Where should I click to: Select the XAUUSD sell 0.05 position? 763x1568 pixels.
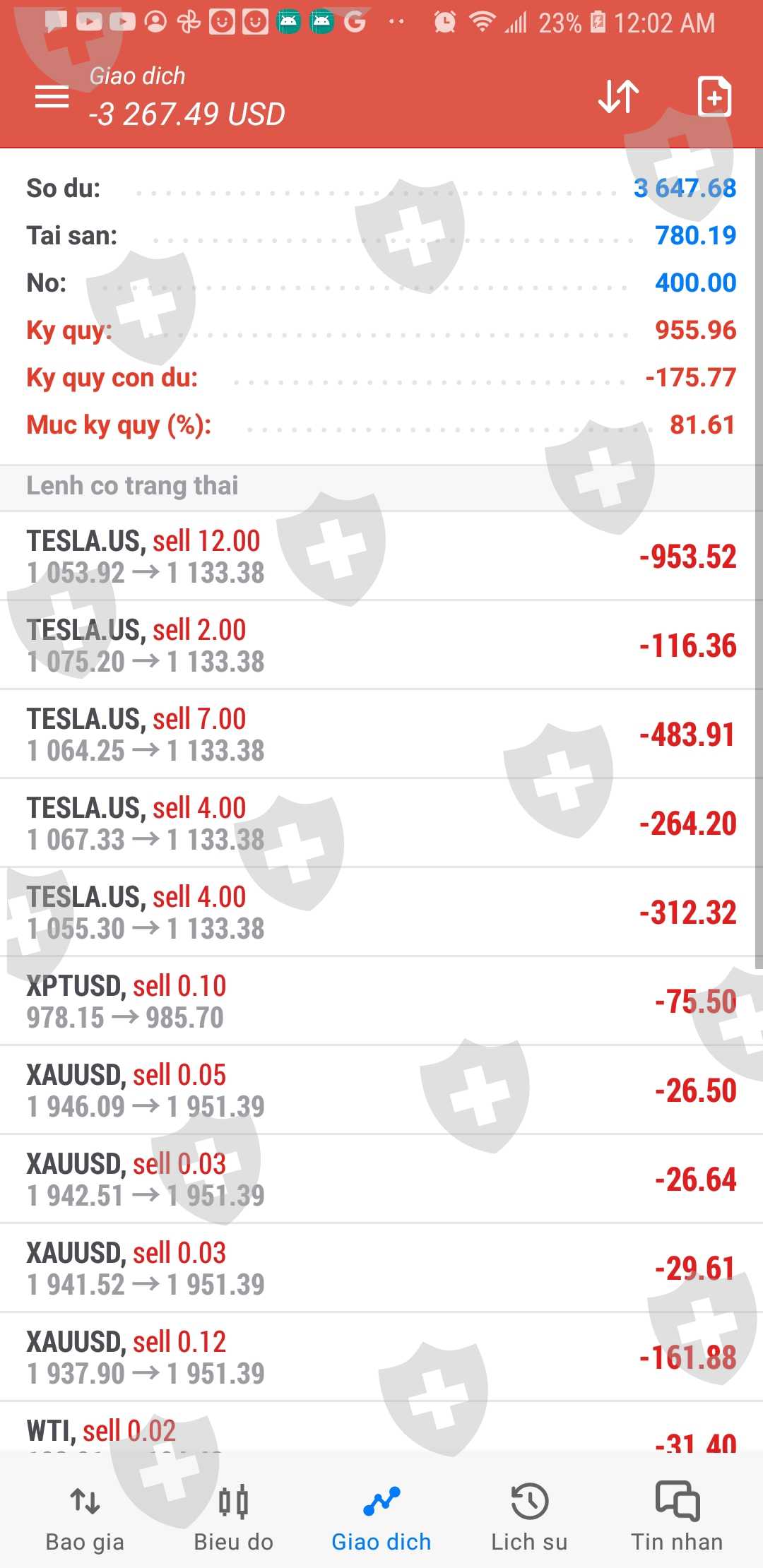coord(381,1091)
